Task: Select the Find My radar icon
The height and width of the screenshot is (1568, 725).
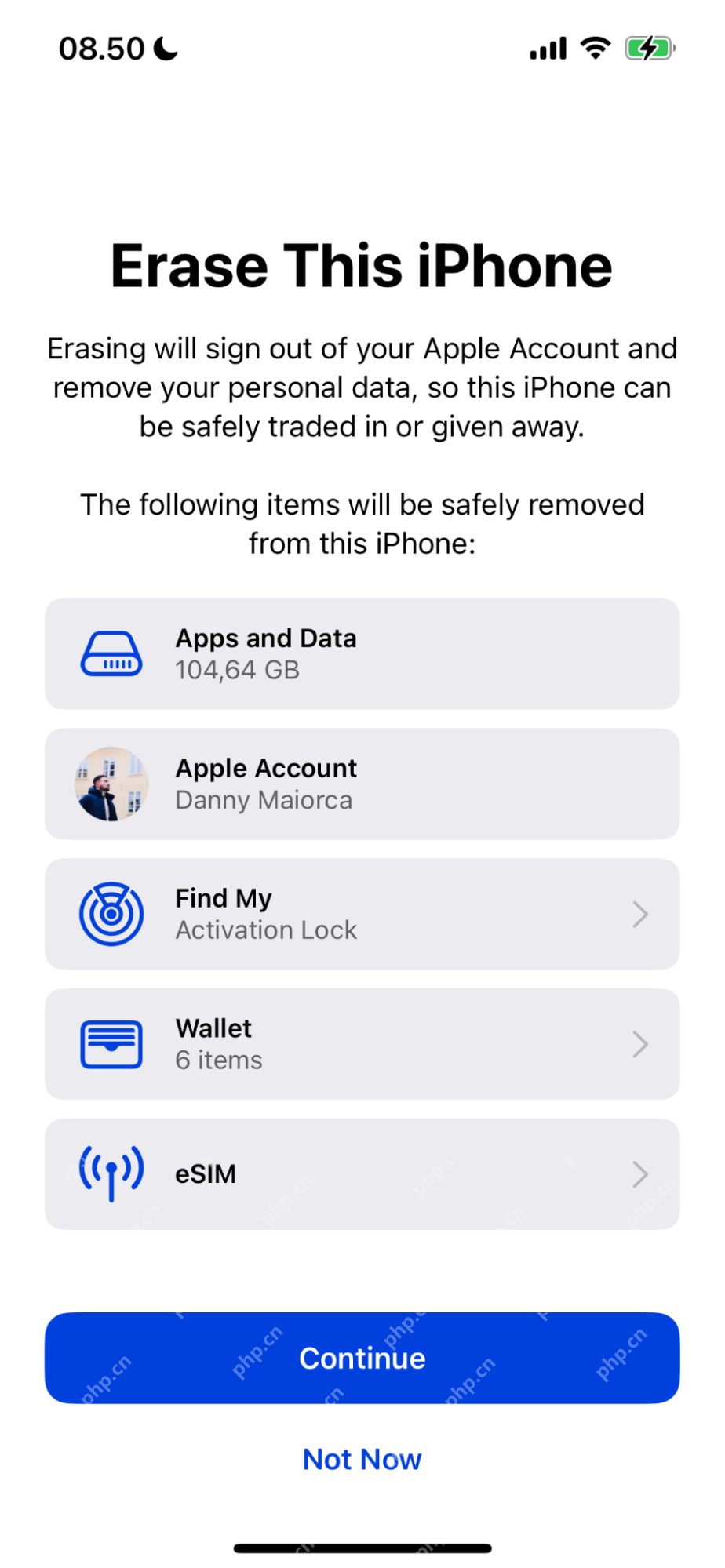Action: [x=111, y=912]
